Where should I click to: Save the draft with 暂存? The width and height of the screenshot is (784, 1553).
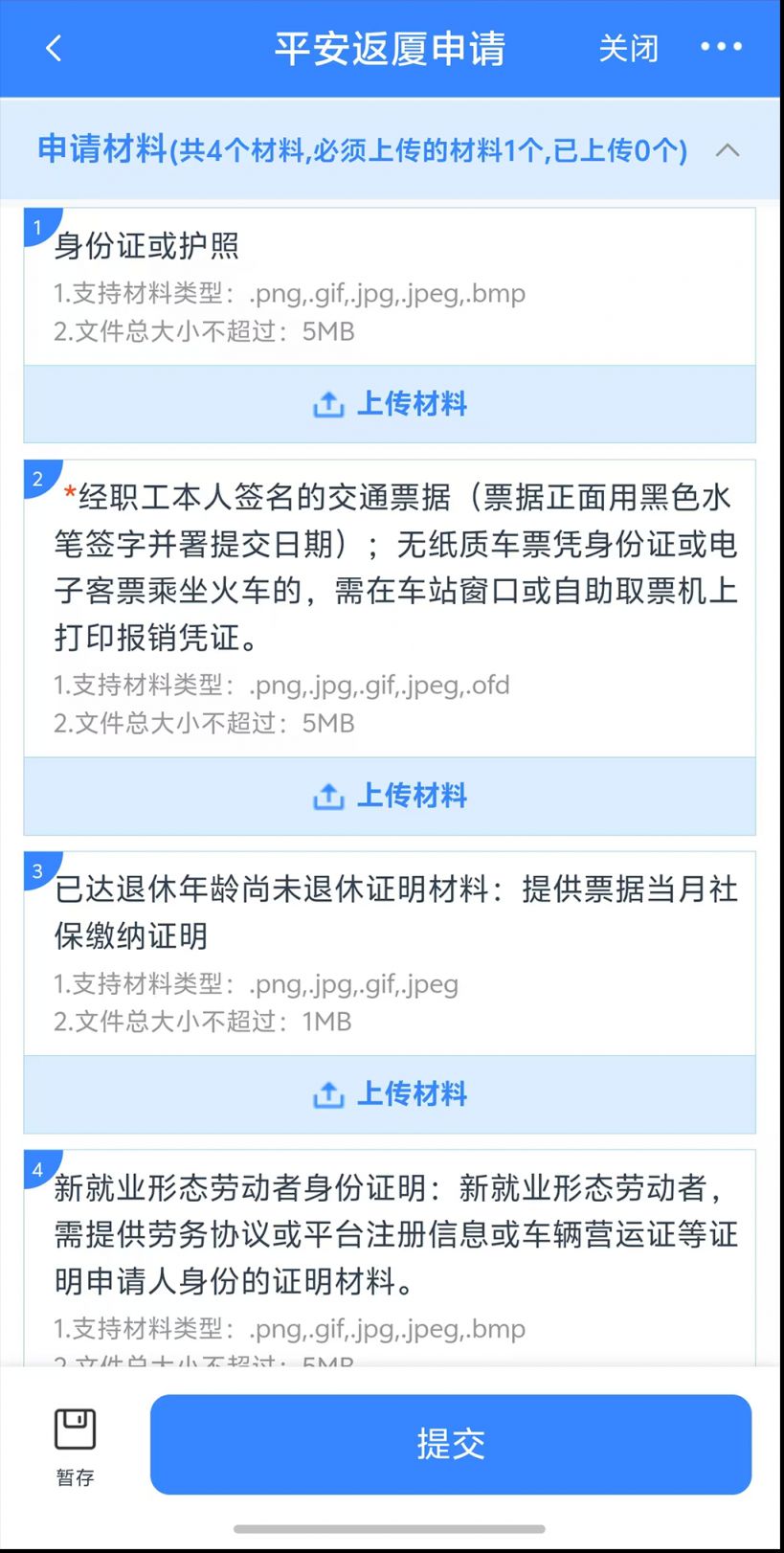pyautogui.click(x=75, y=1446)
